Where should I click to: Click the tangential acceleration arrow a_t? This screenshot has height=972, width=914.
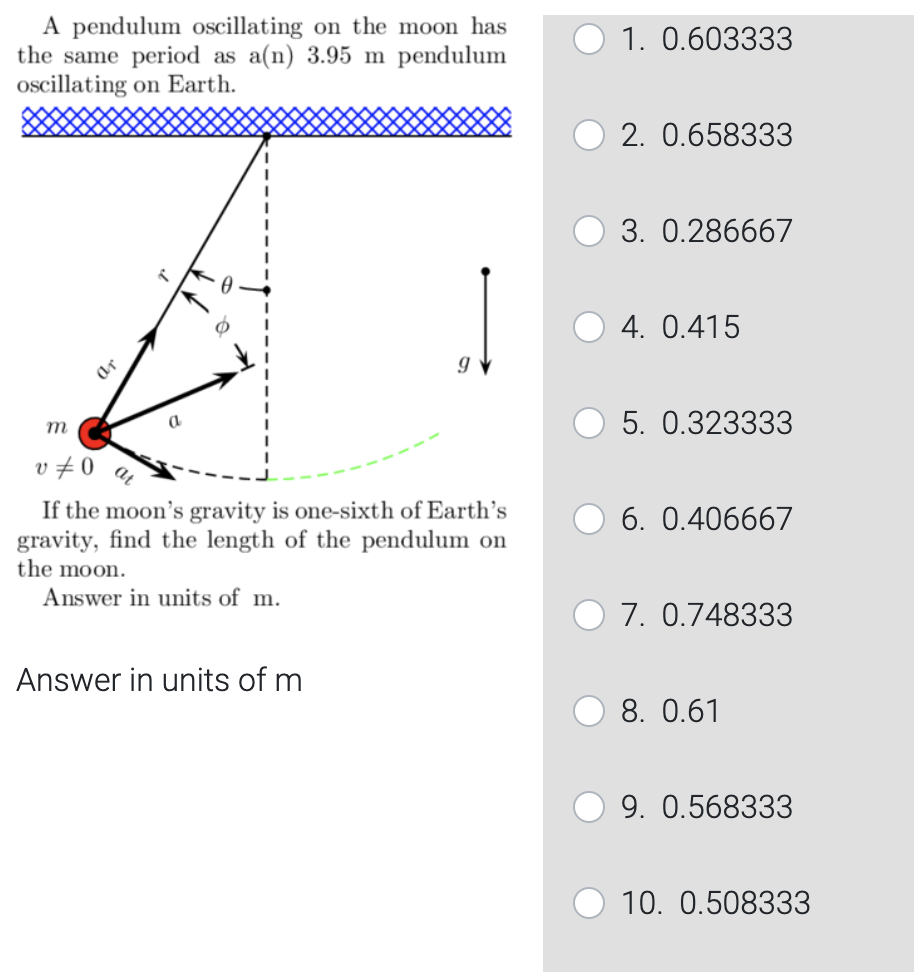click(x=147, y=462)
